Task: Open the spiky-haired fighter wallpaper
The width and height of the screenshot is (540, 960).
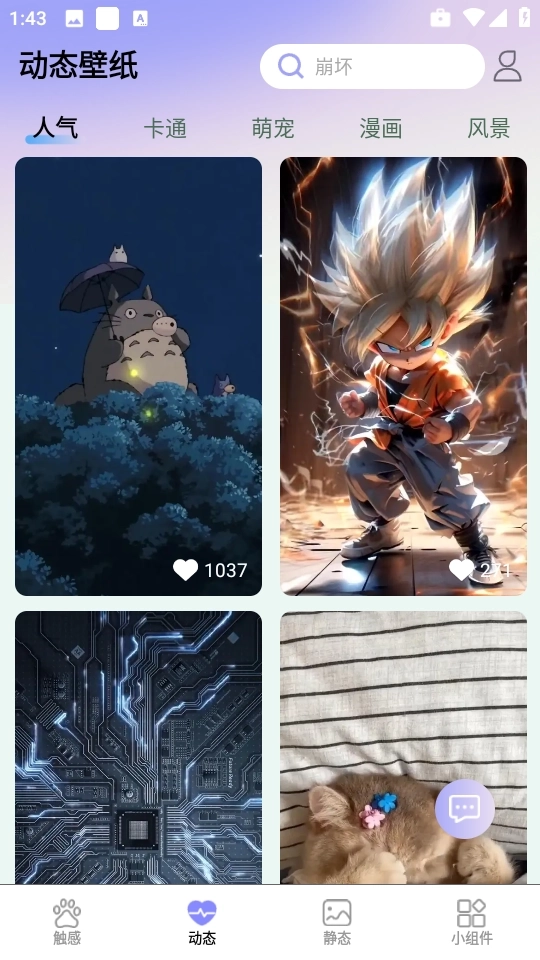Action: click(403, 376)
